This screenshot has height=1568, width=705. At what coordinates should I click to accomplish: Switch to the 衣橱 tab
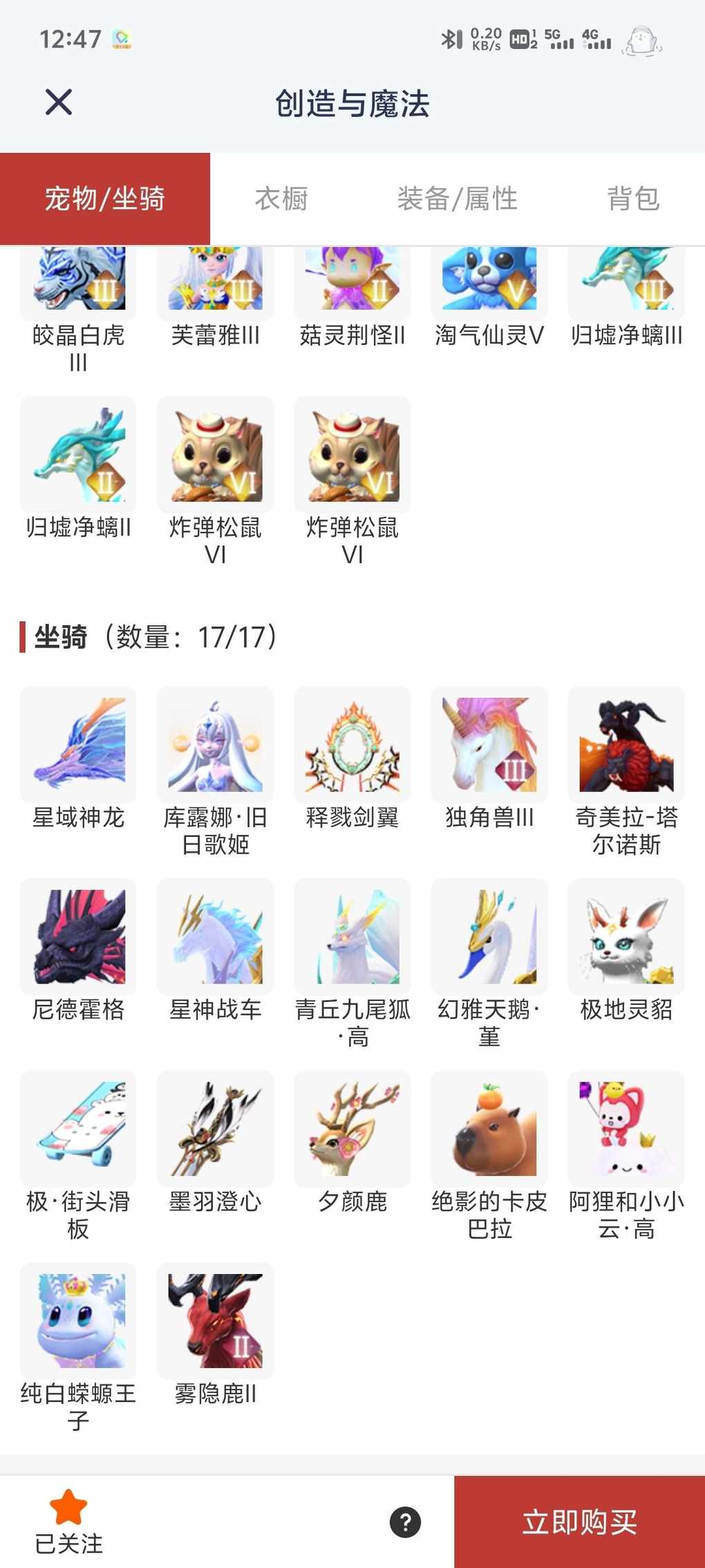[x=281, y=199]
